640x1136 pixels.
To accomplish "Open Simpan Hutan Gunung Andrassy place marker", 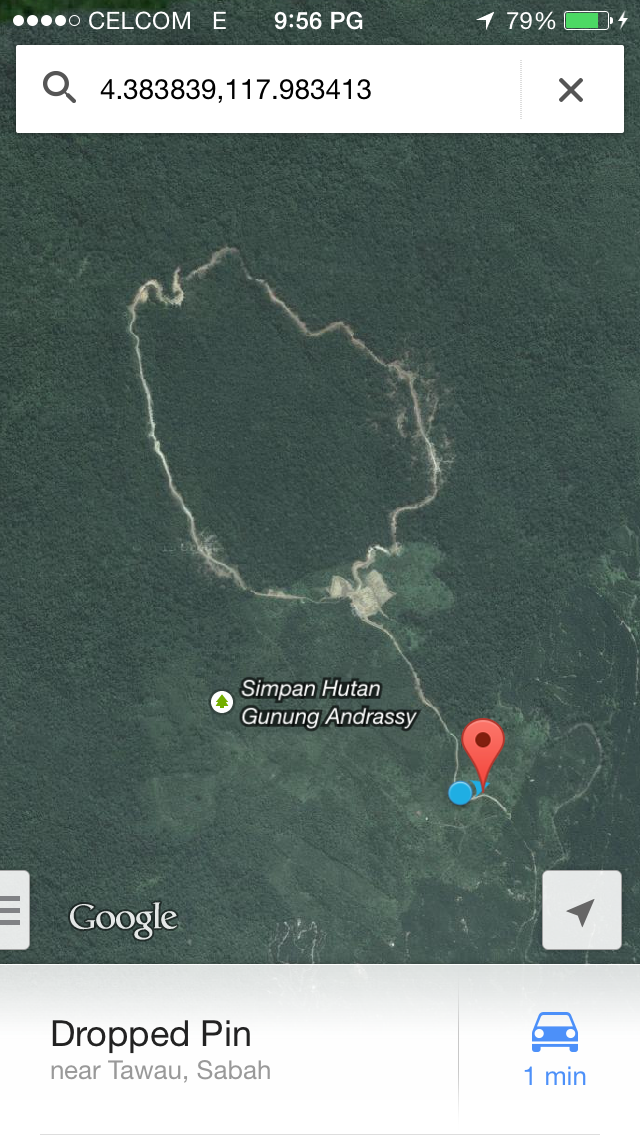I will pos(222,702).
